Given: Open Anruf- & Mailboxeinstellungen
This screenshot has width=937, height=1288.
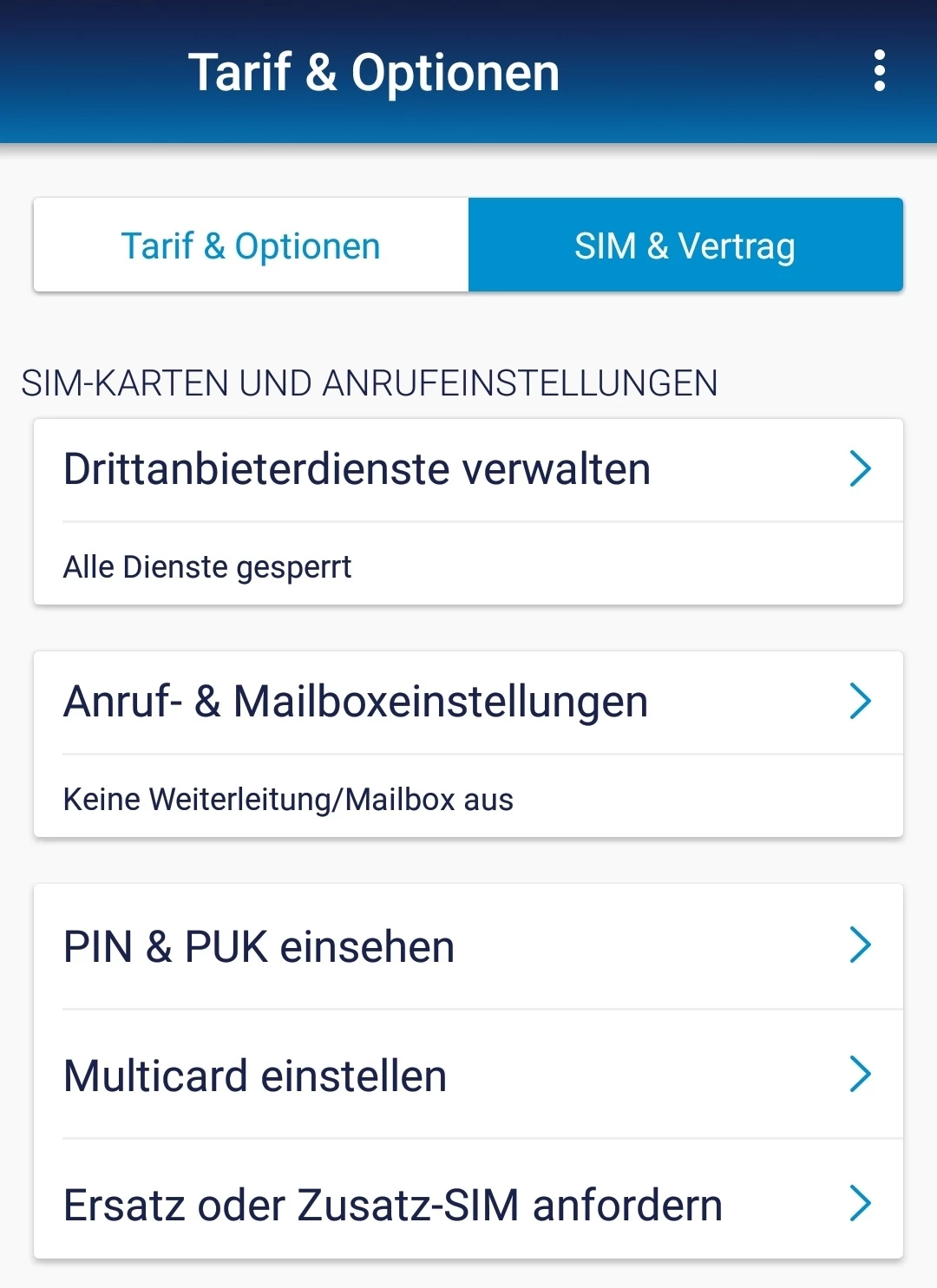Looking at the screenshot, I should coord(468,702).
